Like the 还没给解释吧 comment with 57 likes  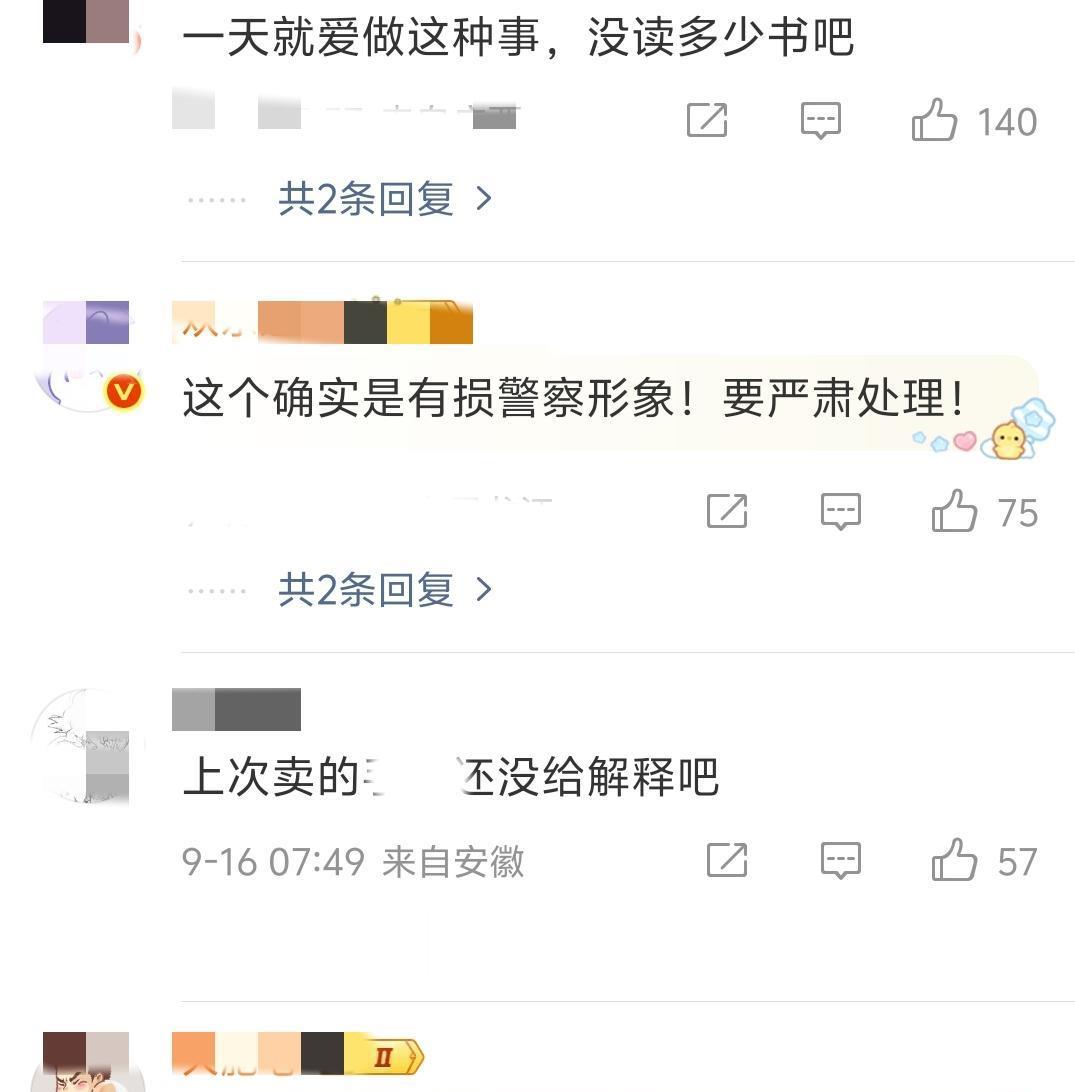pos(955,860)
